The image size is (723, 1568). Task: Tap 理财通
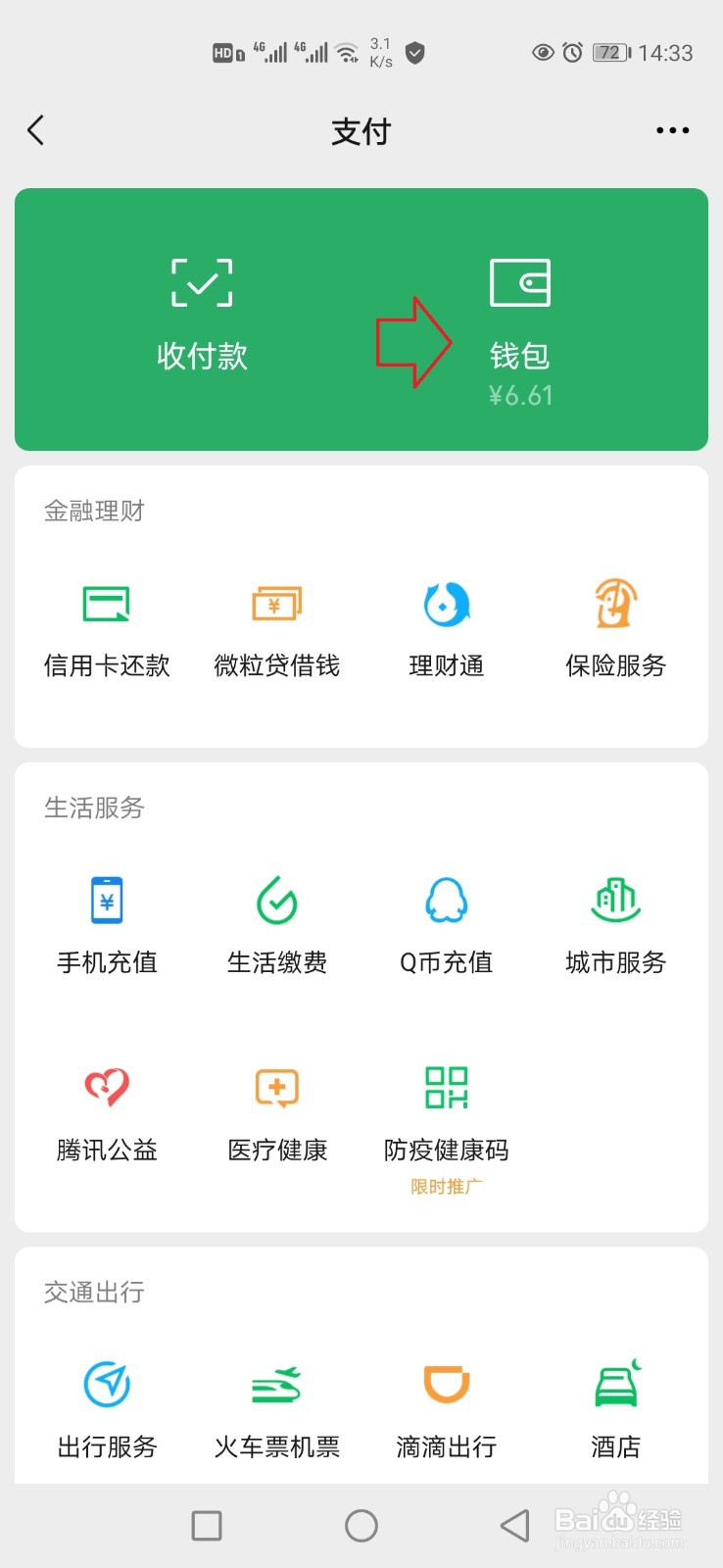[447, 631]
